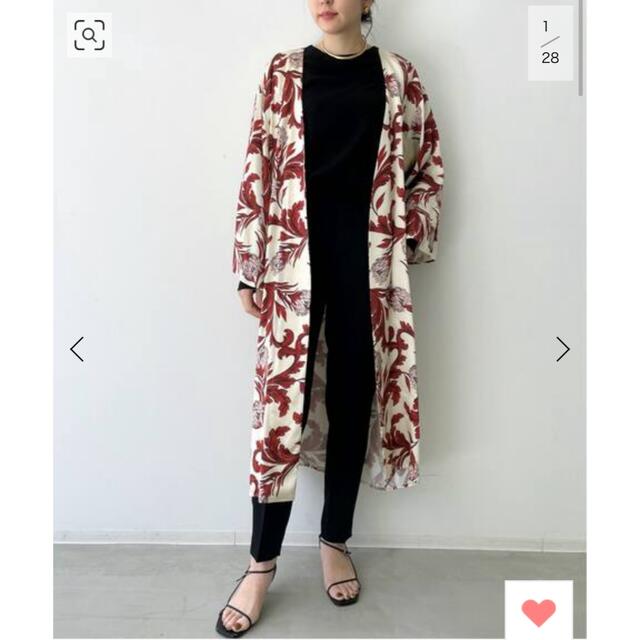Open the image zoom magnifier
The width and height of the screenshot is (640, 640).
[90, 36]
